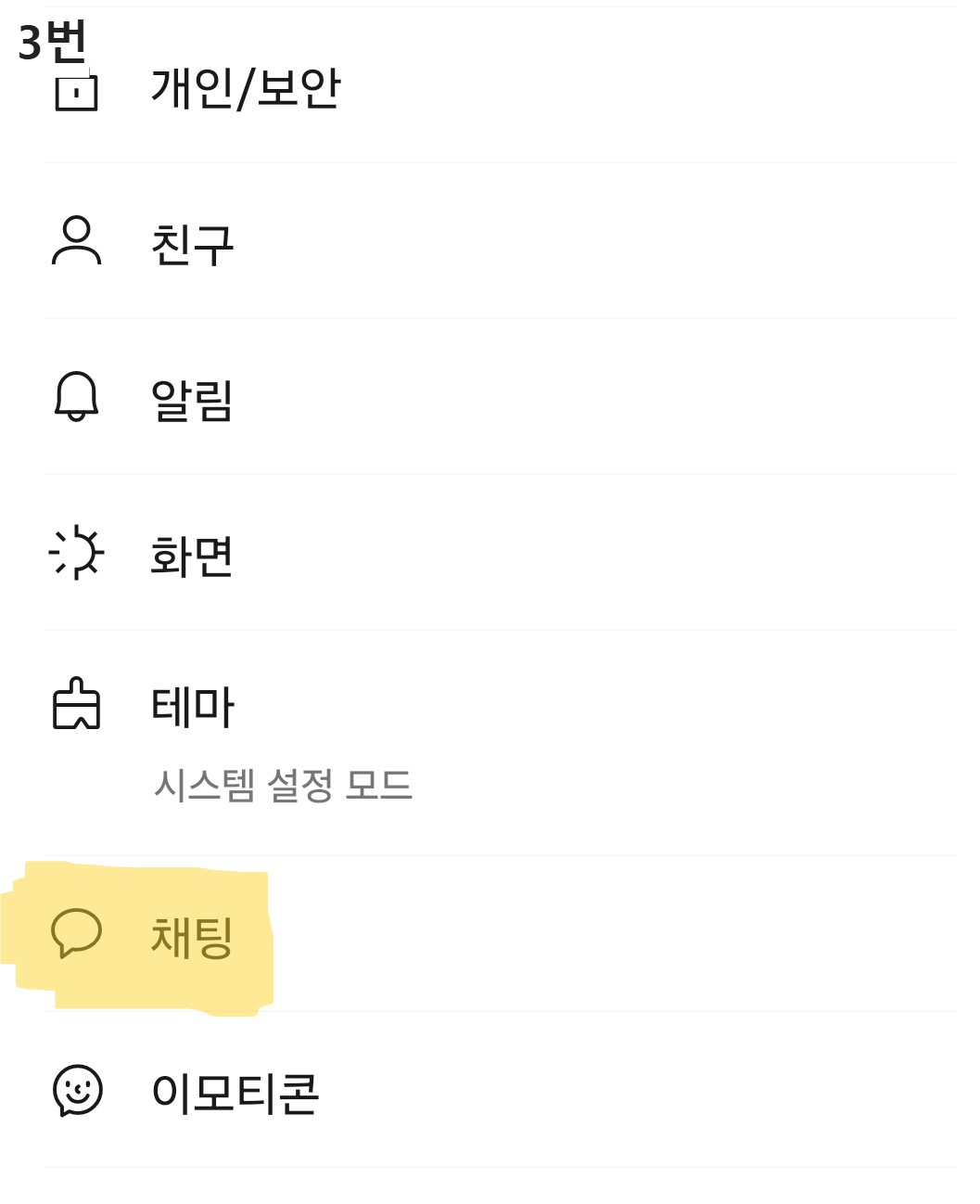
Task: Click the lock icon next to 개인/보안
Action: [x=75, y=90]
